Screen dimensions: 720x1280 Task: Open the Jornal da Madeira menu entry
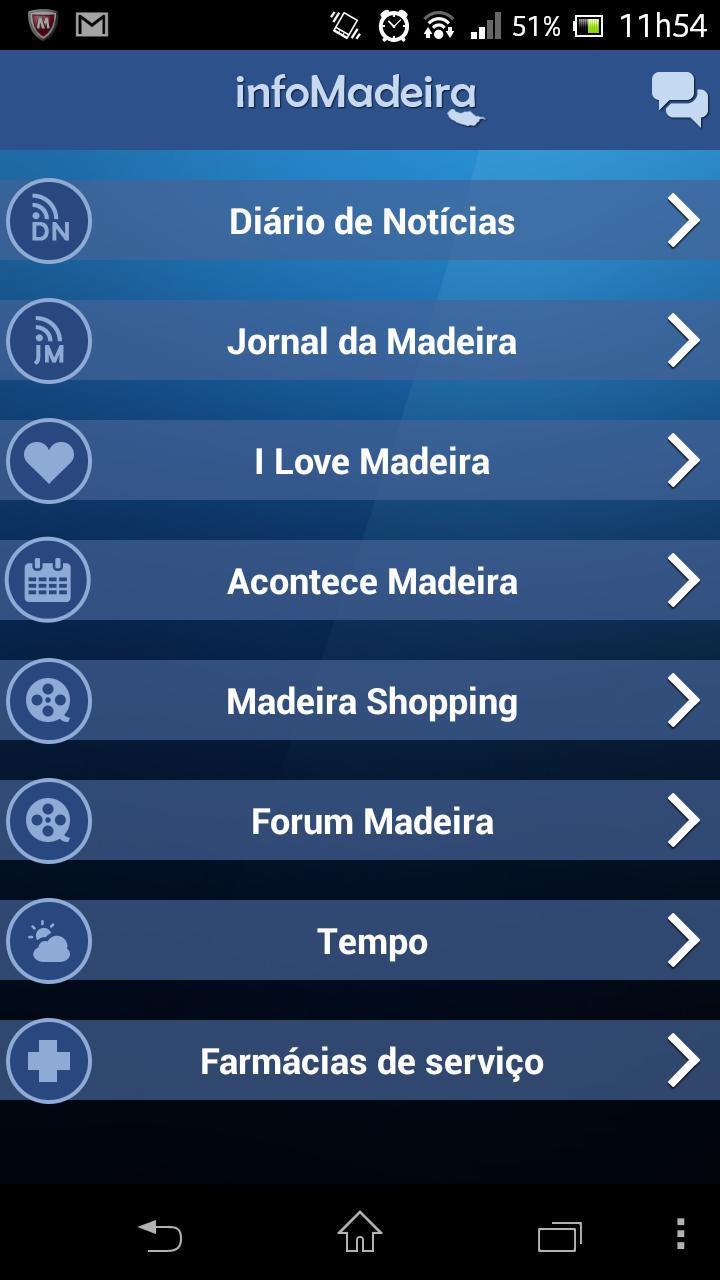pos(373,341)
